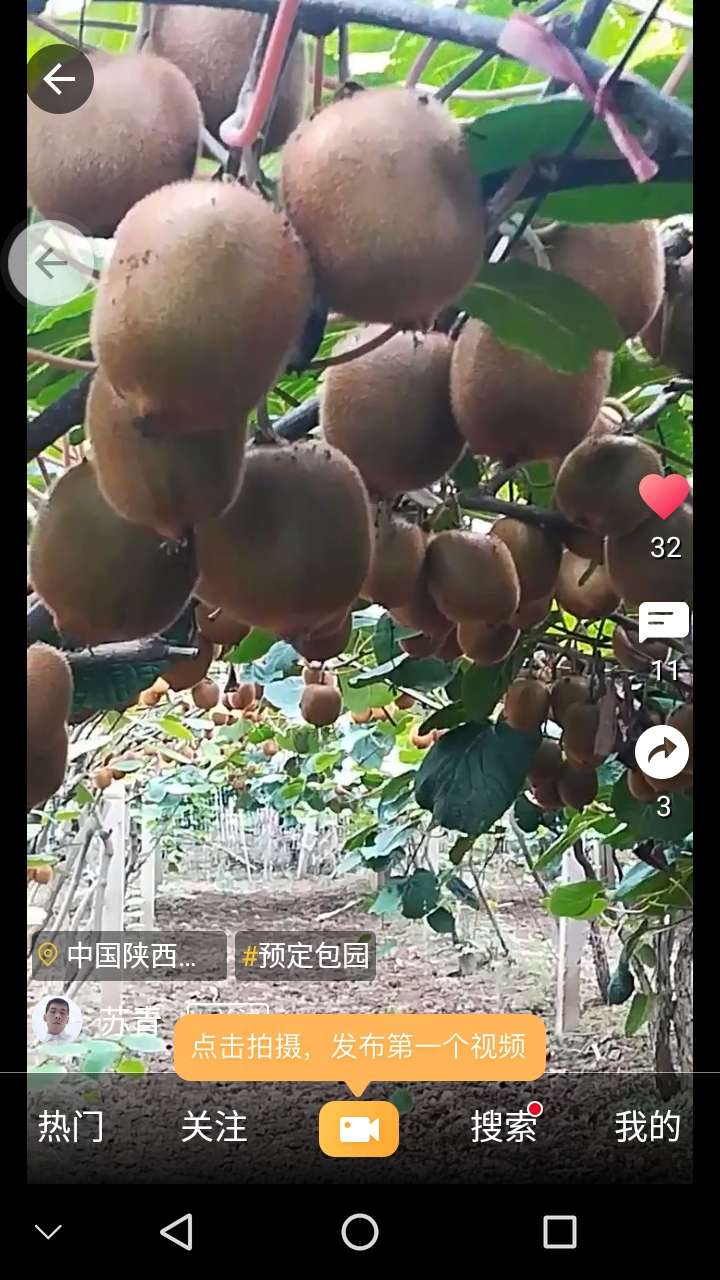720x1280 pixels.
Task: Open recent apps from navigation bar
Action: click(560, 1232)
